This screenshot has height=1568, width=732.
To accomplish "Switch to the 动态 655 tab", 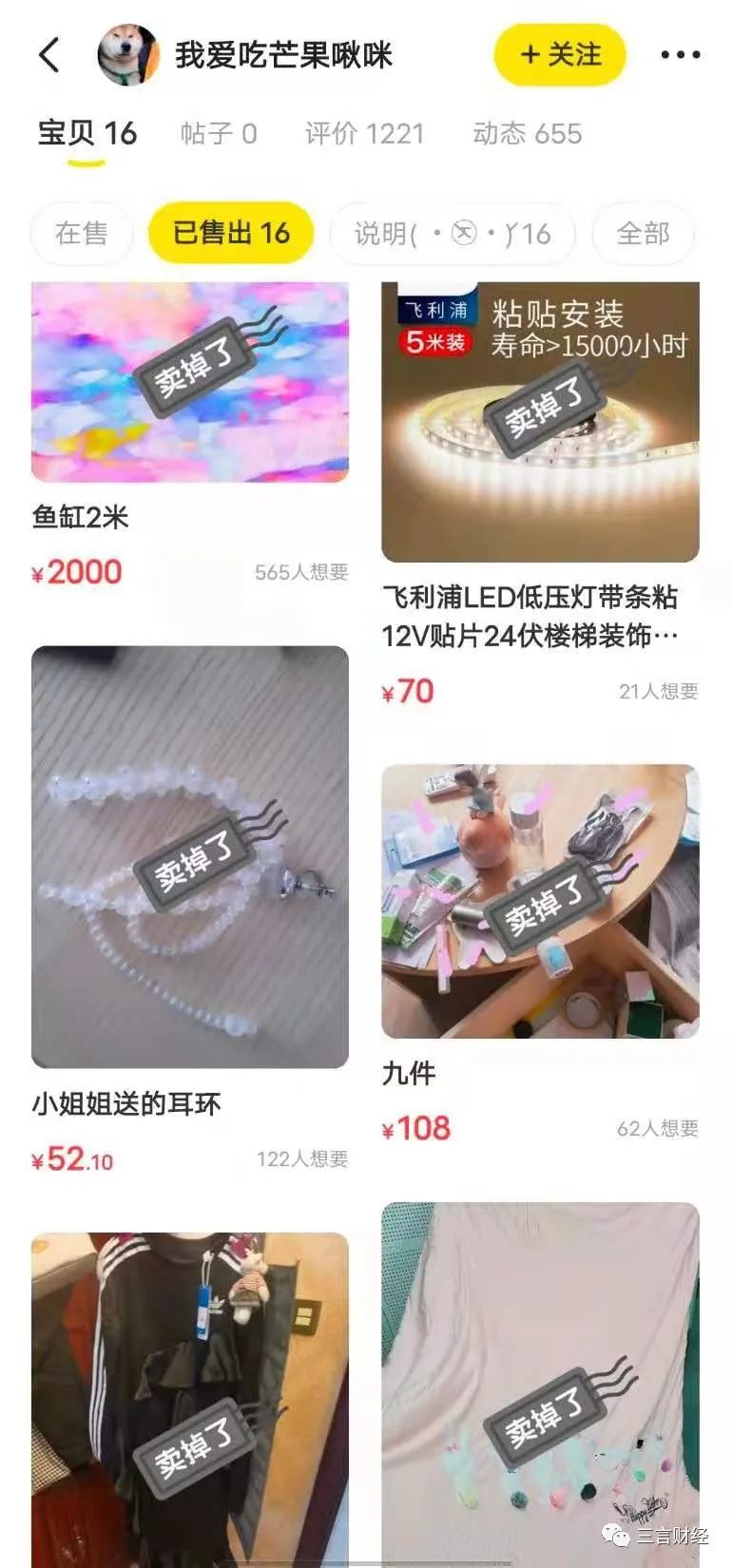I will (527, 133).
